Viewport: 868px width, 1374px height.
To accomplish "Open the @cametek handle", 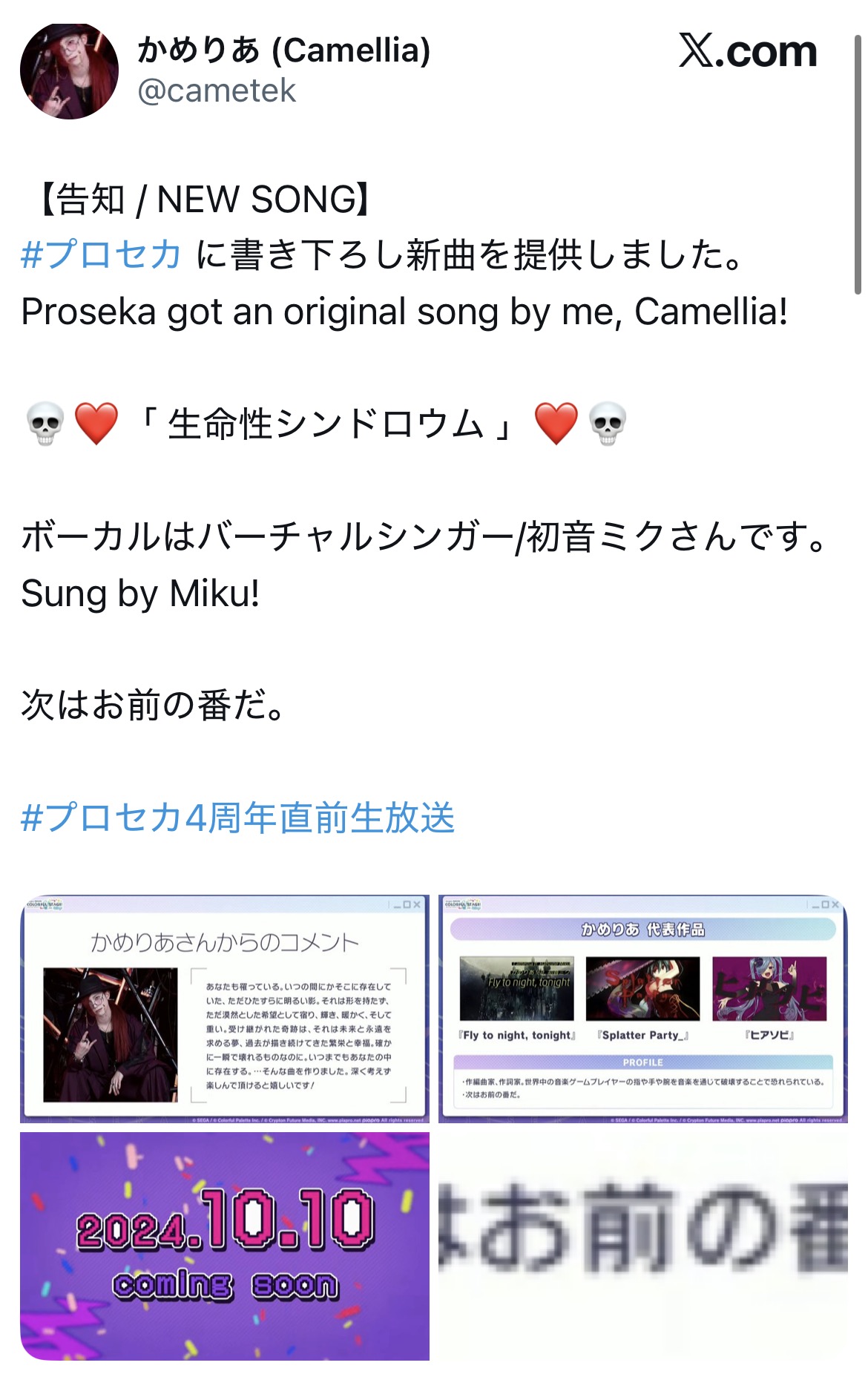I will coord(217,91).
